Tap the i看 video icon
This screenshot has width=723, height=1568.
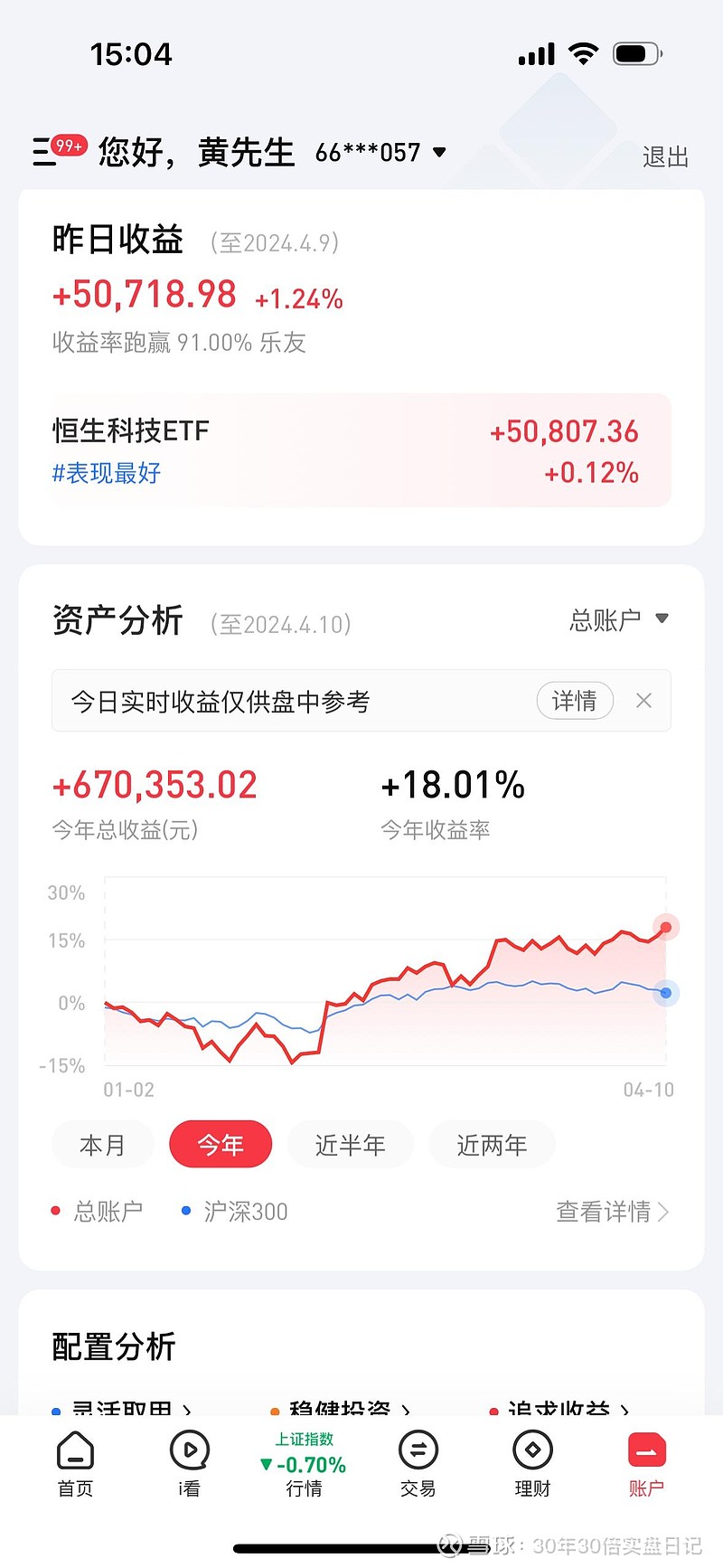(188, 1463)
